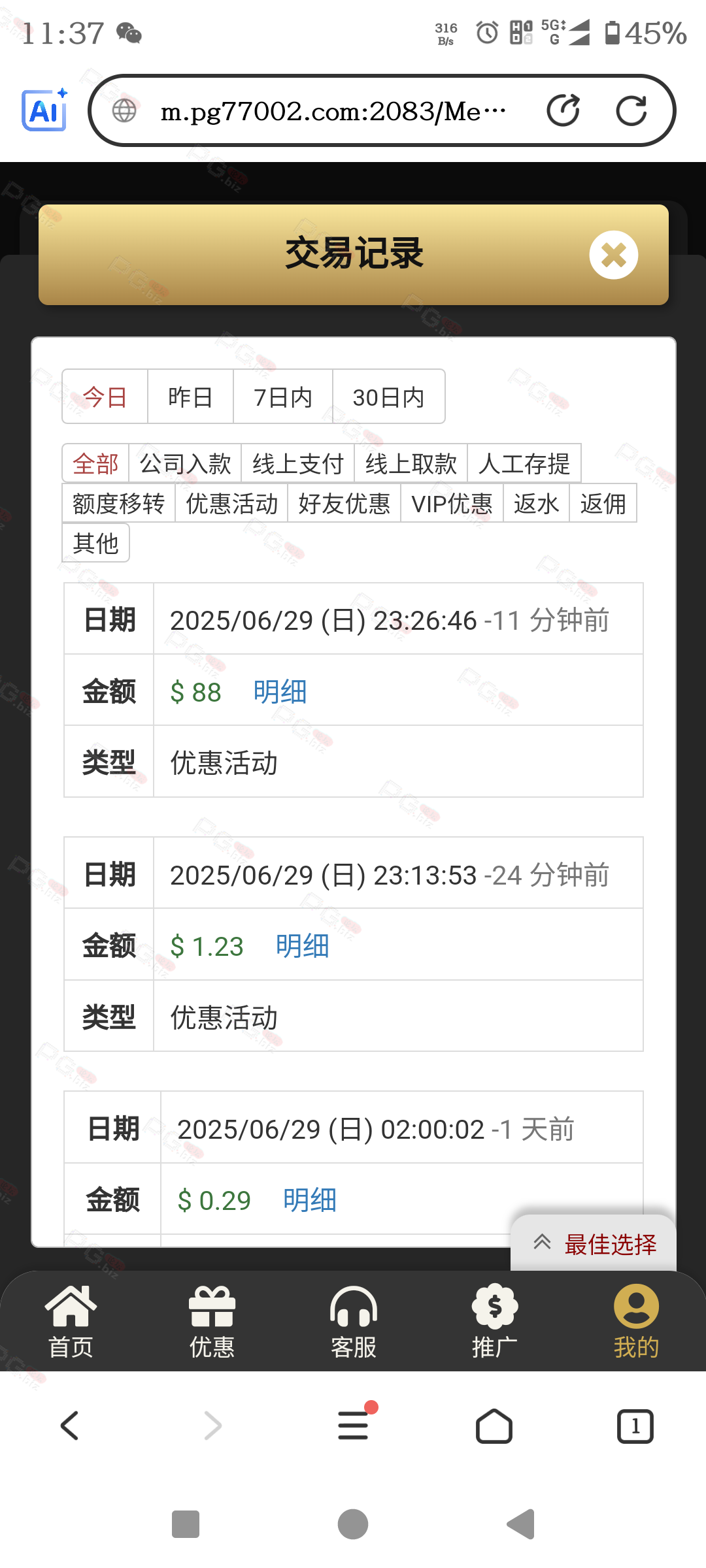Expand the 最佳选择 panel
Image resolution: width=706 pixels, height=1568 pixels.
pos(594,1243)
